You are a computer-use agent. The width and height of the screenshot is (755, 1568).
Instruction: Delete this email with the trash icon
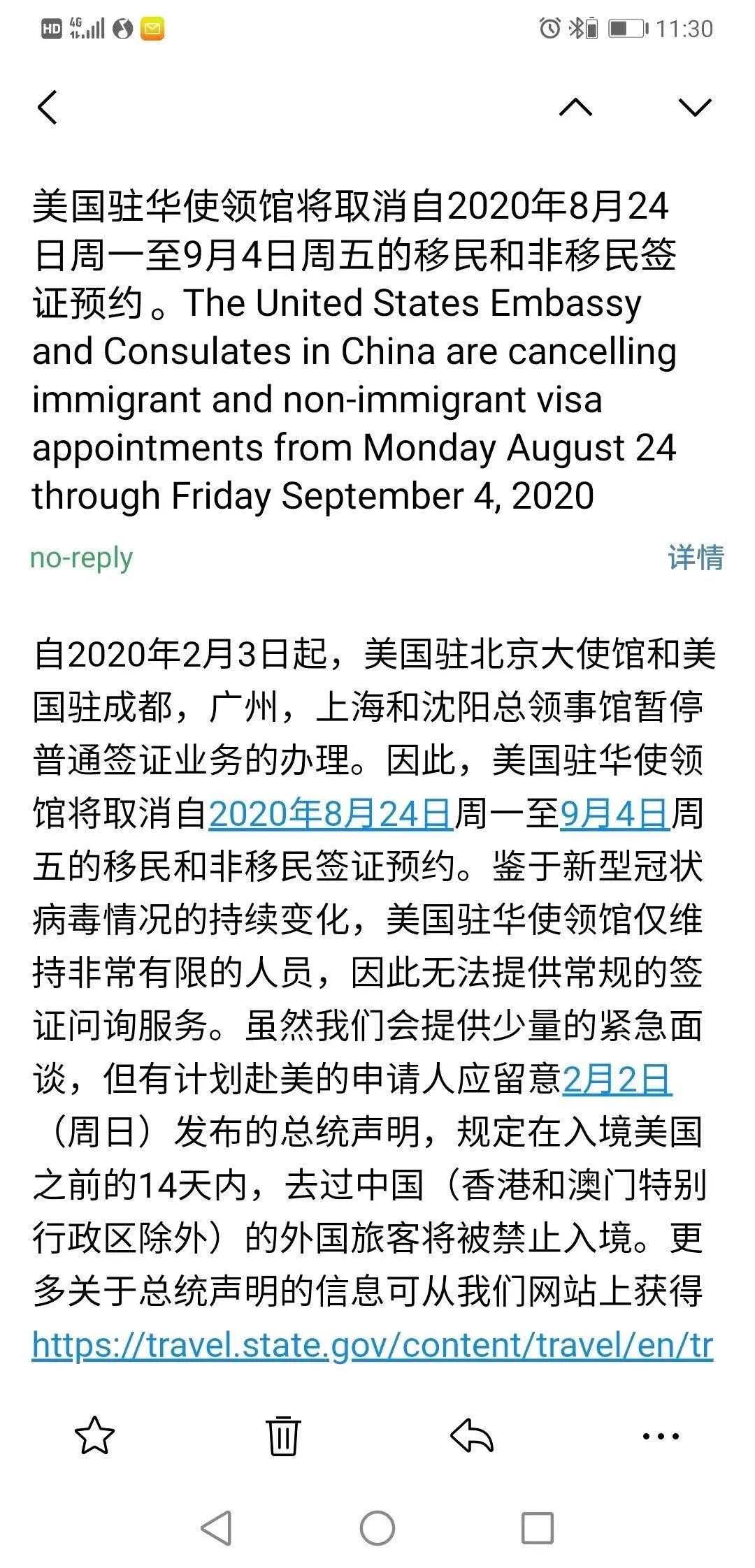pyautogui.click(x=283, y=1437)
